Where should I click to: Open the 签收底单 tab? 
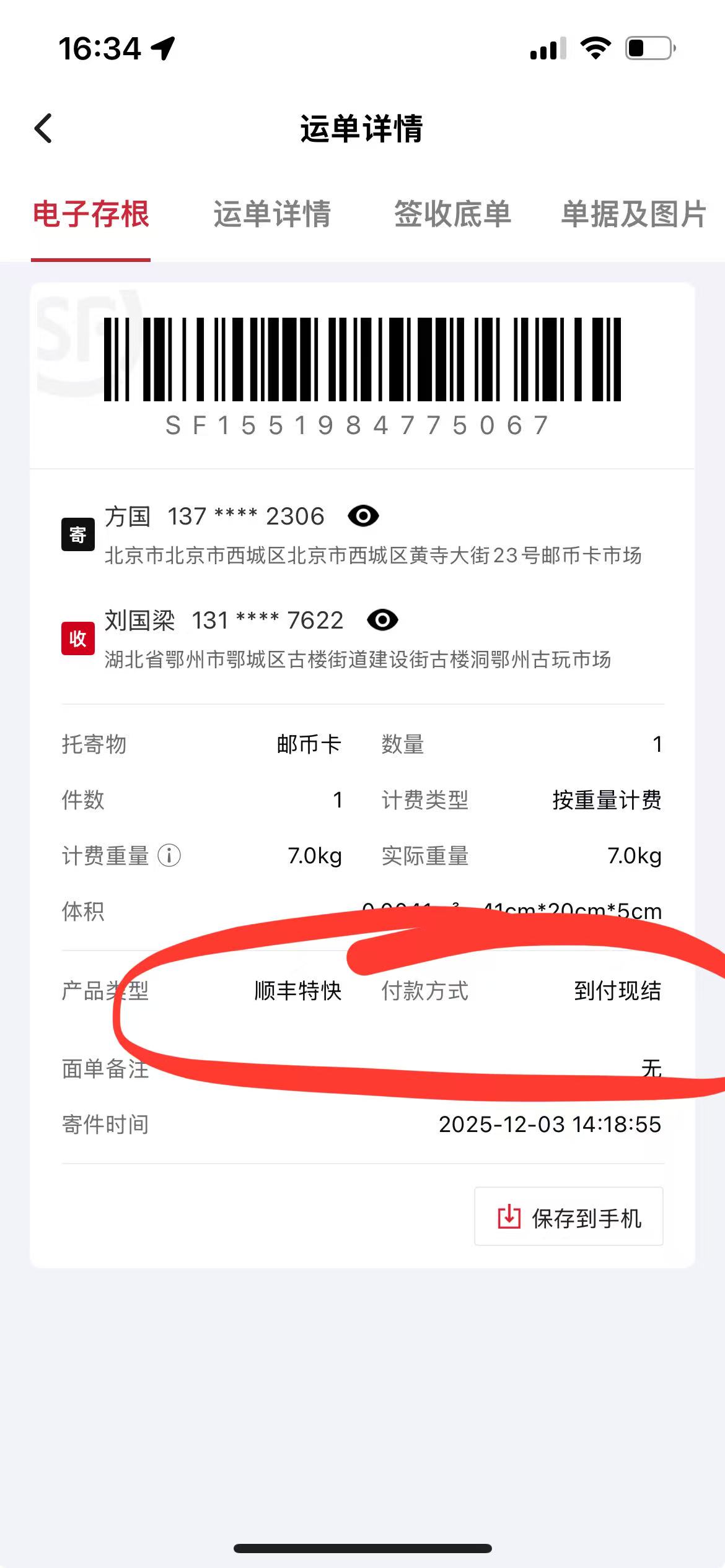(x=452, y=215)
